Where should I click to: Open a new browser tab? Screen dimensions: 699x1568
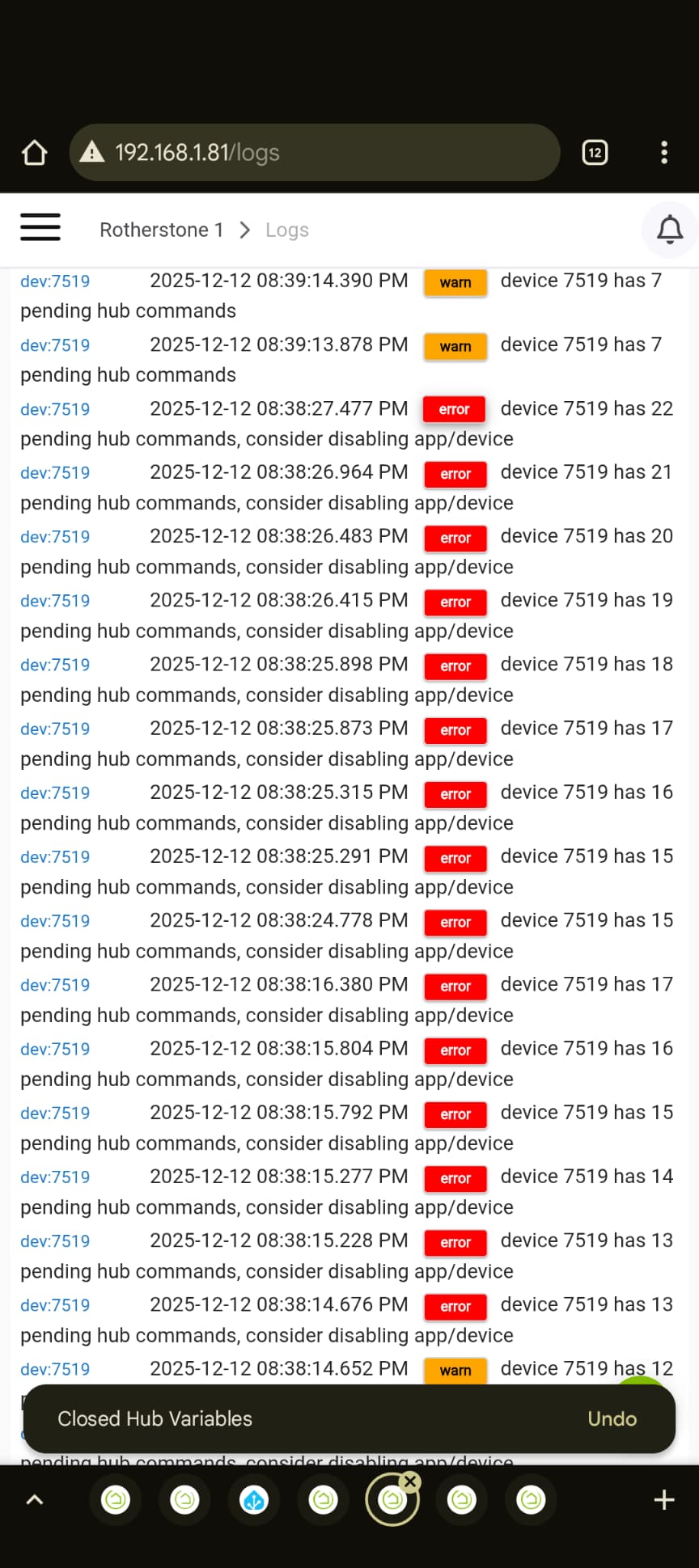coord(664,1500)
